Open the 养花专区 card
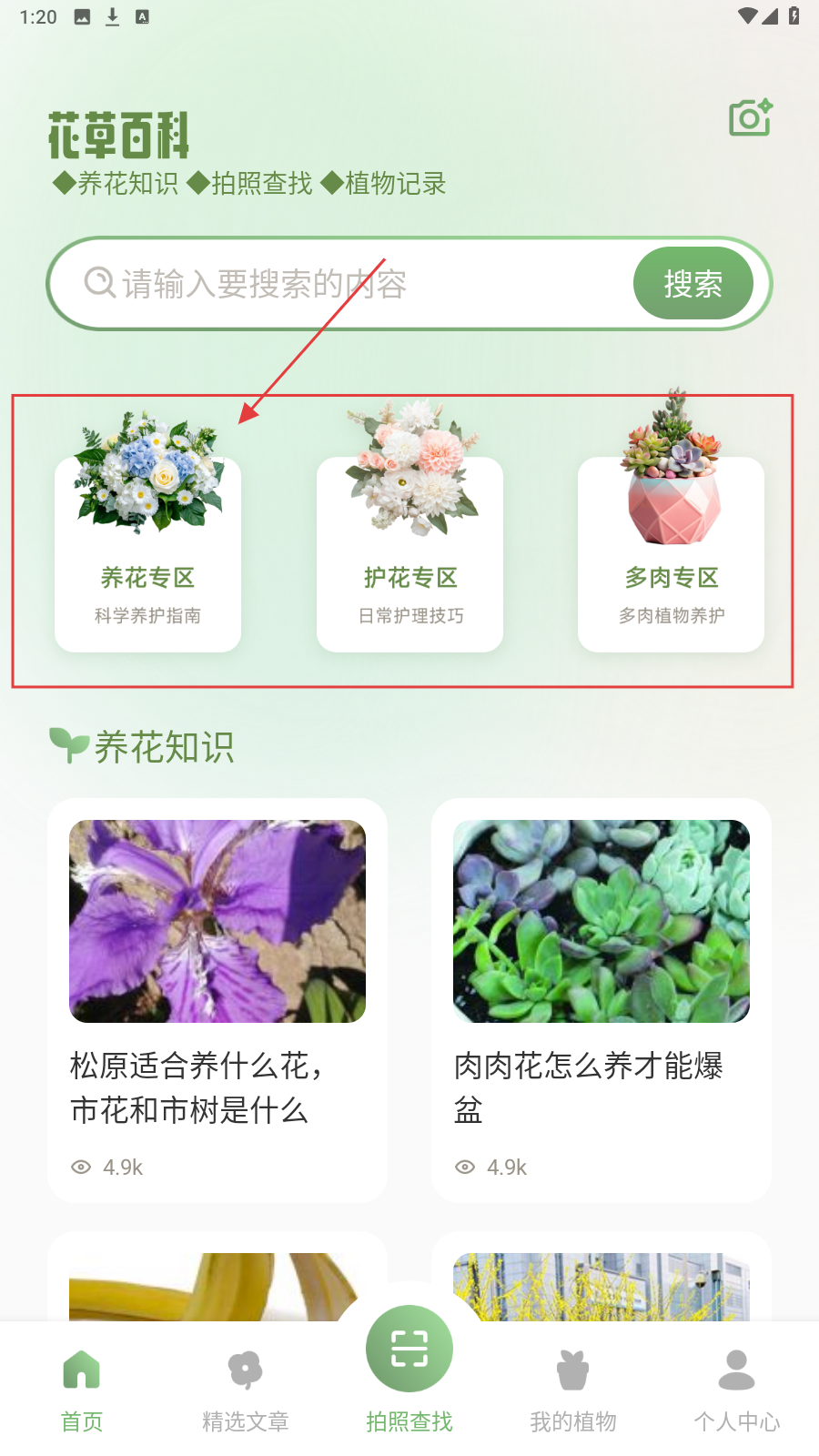819x1456 pixels. tap(147, 555)
